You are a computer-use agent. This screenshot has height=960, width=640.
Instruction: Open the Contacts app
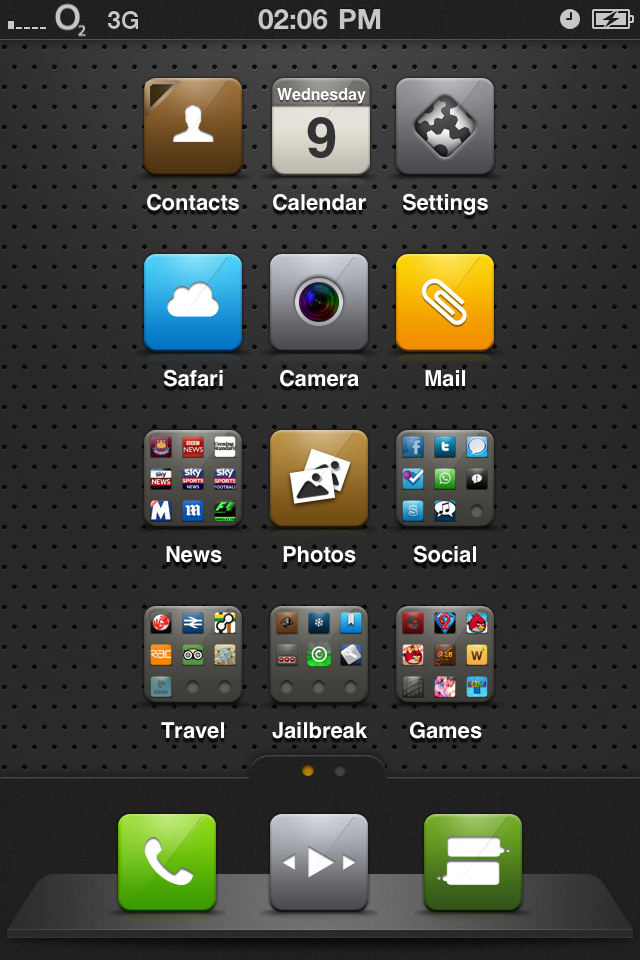click(193, 127)
